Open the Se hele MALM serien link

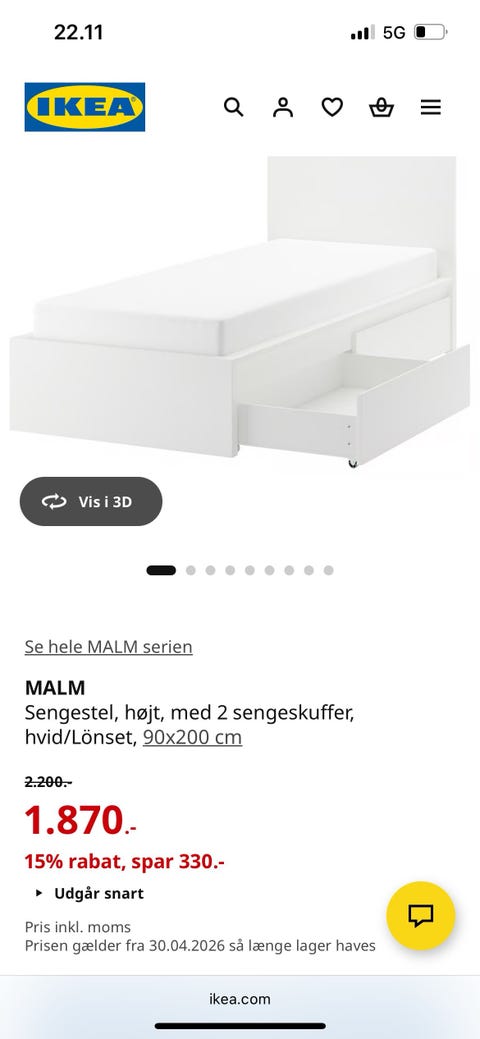tap(109, 647)
